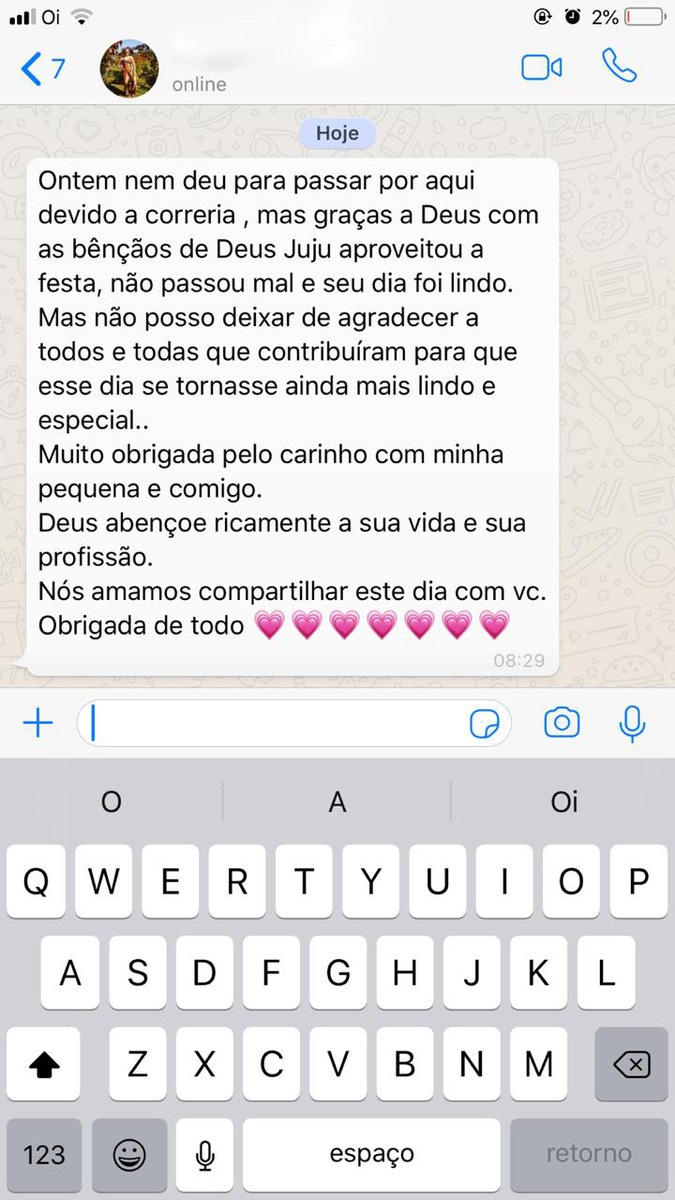This screenshot has width=675, height=1200.
Task: Start a voice call
Action: click(619, 66)
